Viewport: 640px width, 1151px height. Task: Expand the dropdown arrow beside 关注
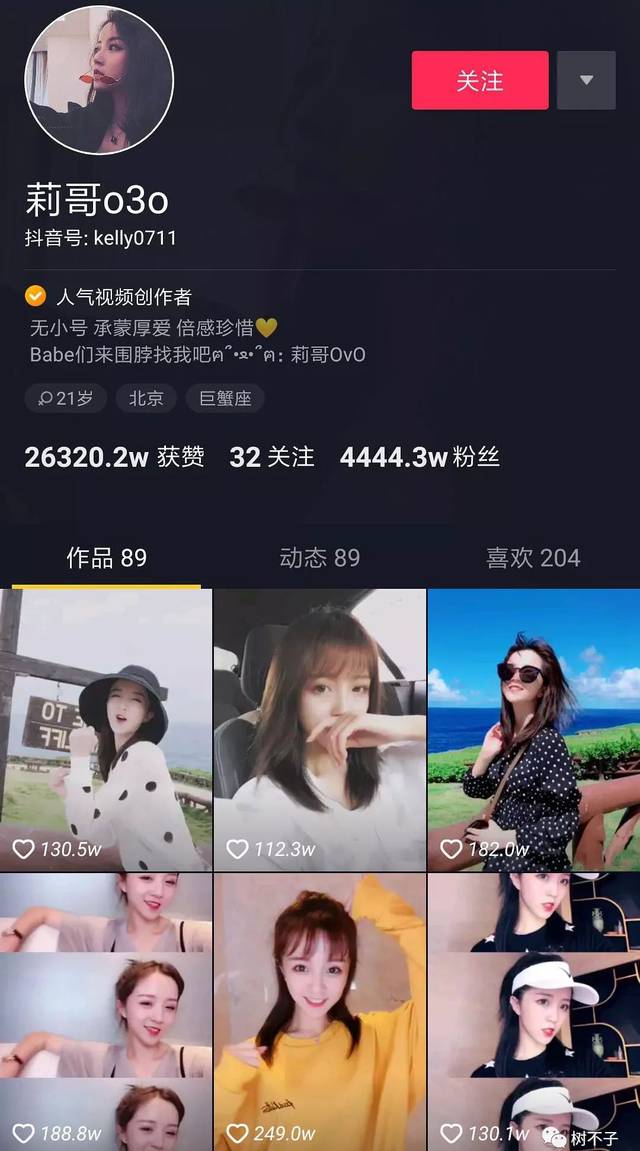click(586, 80)
